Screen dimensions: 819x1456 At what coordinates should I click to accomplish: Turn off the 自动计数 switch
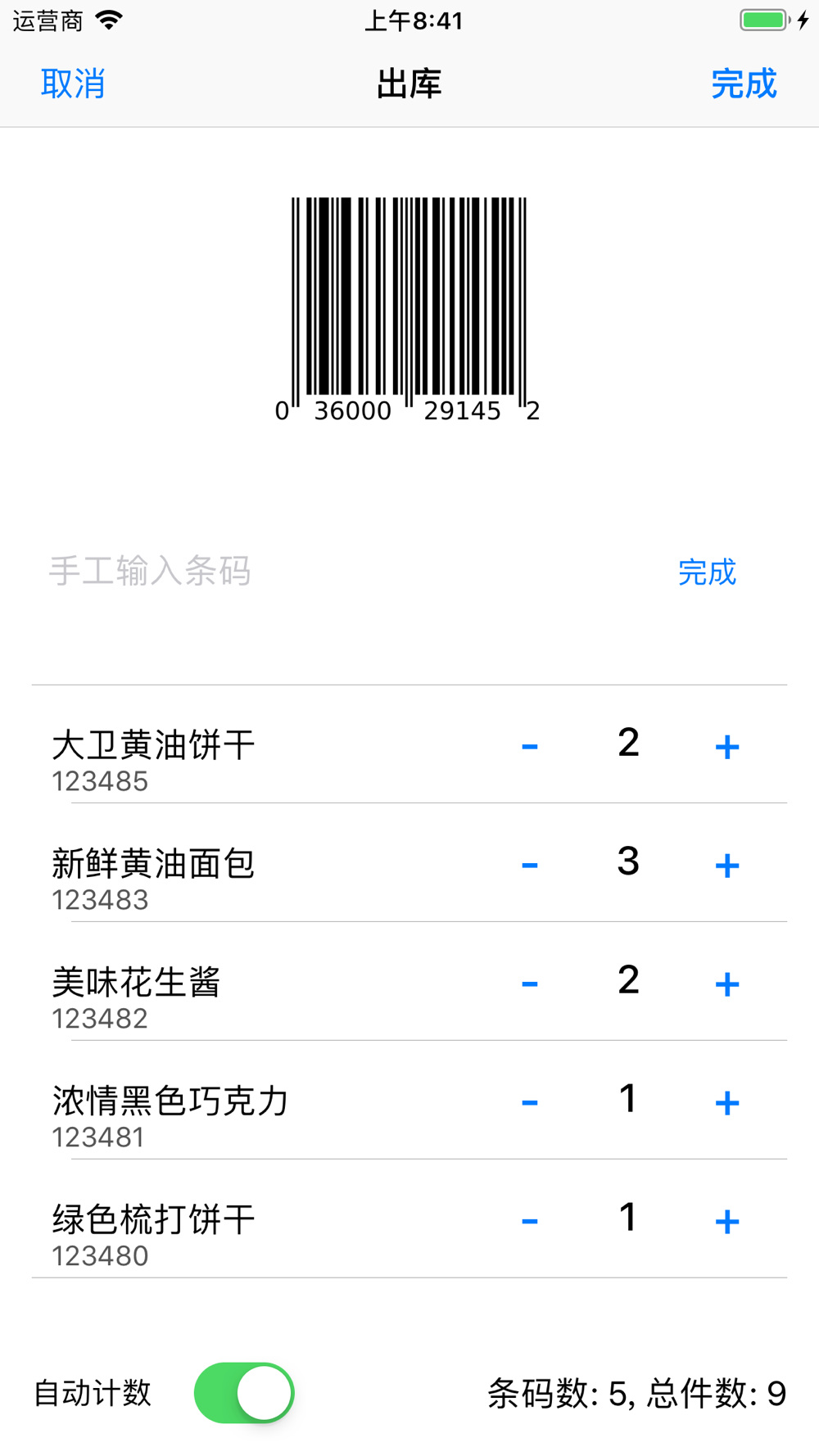click(244, 1393)
